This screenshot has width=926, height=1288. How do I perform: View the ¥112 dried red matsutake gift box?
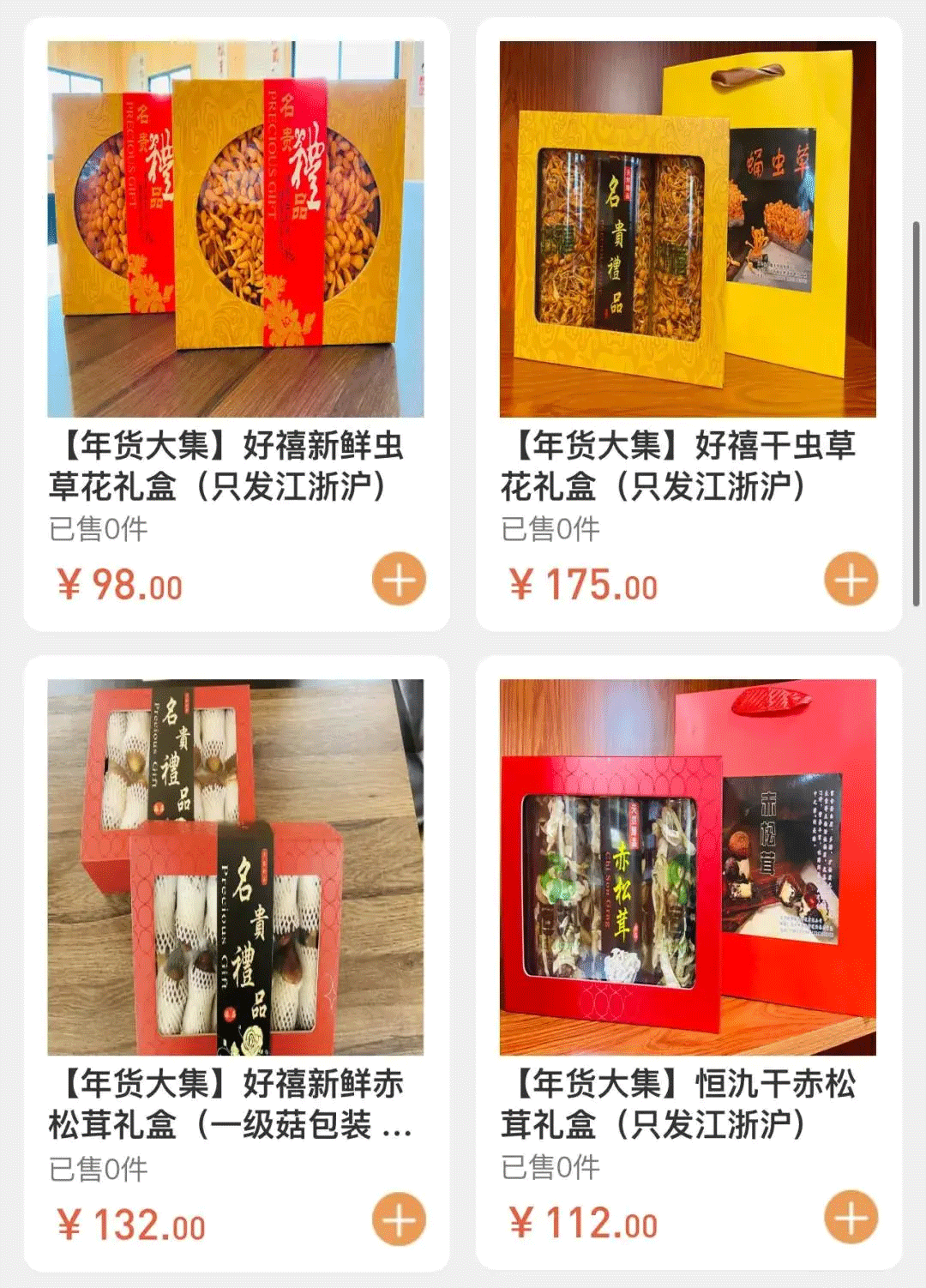(688, 868)
